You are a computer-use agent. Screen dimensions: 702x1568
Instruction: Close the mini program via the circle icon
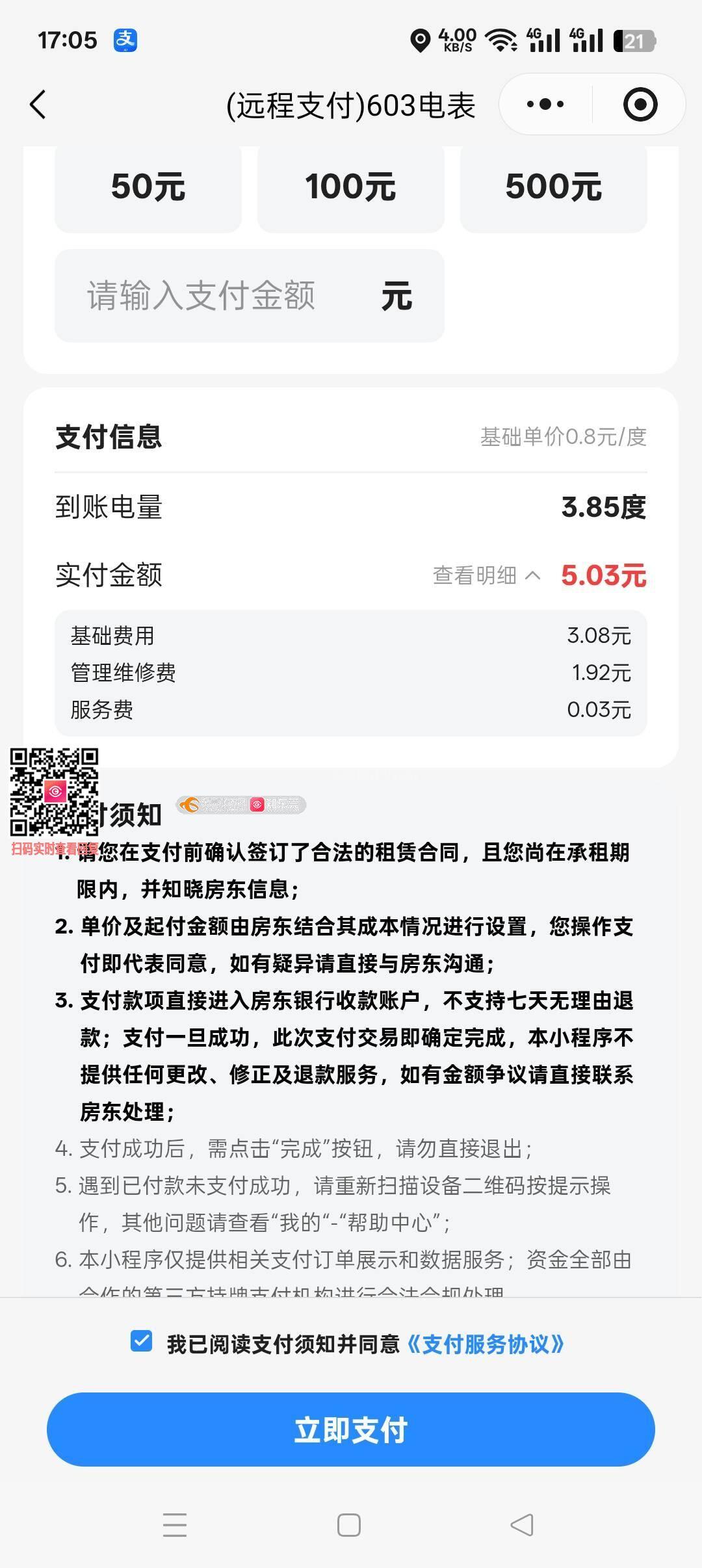640,104
